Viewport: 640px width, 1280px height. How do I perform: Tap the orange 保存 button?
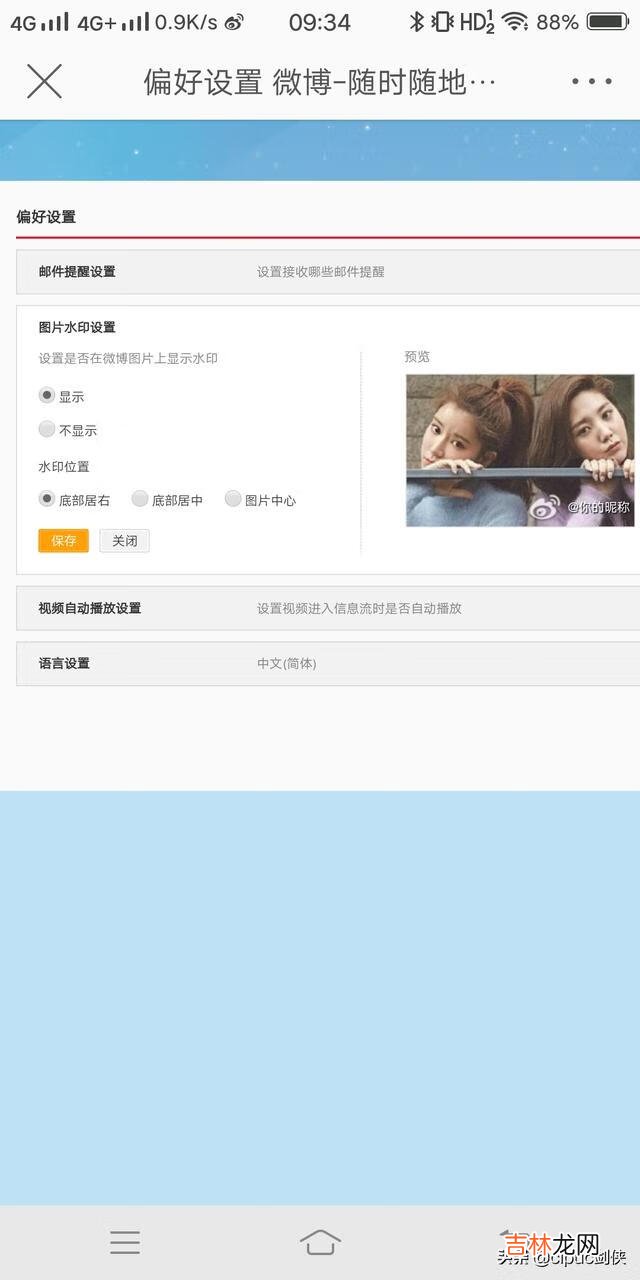(63, 541)
